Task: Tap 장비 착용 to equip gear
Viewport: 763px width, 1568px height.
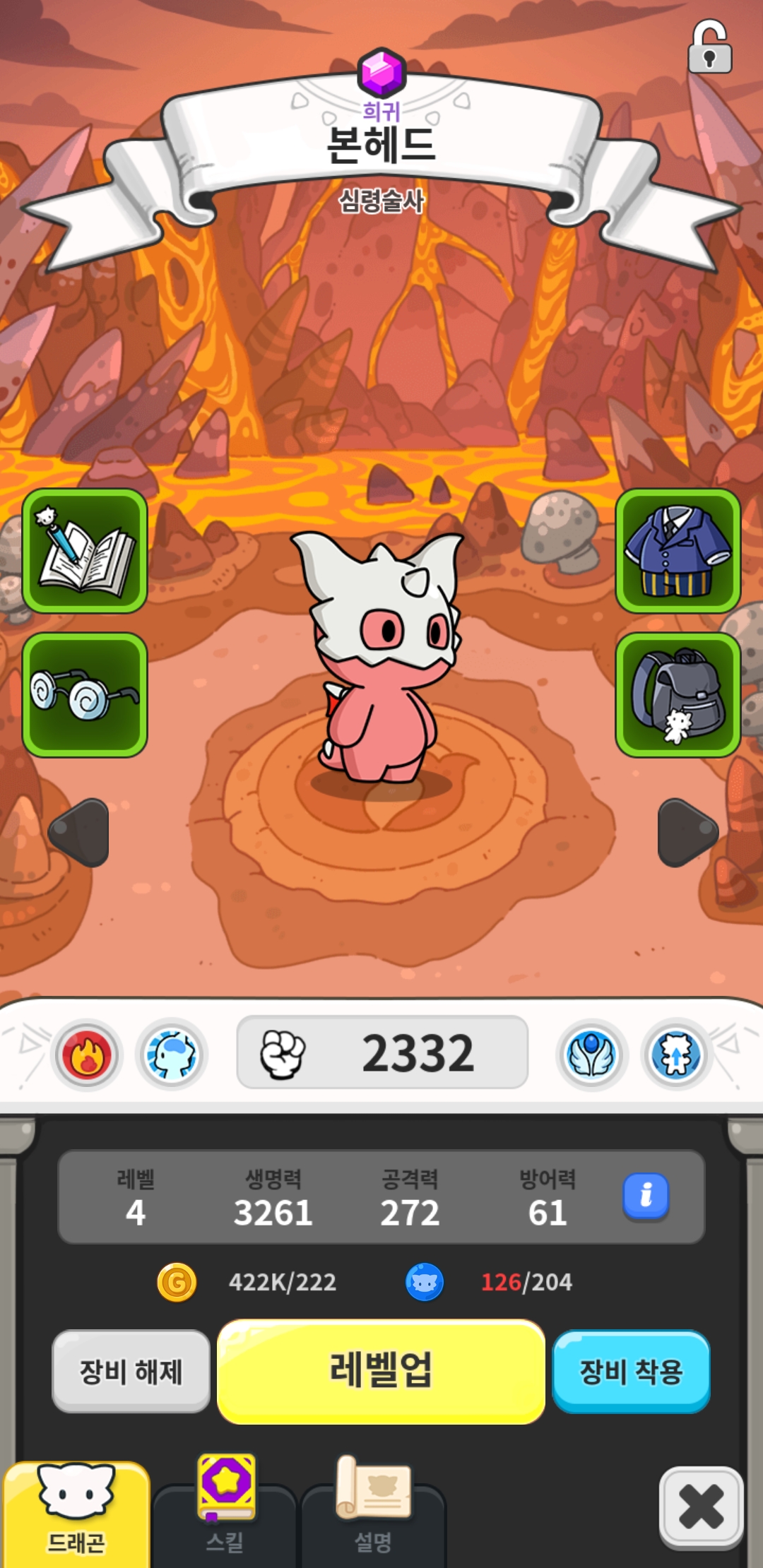Action: click(631, 1371)
